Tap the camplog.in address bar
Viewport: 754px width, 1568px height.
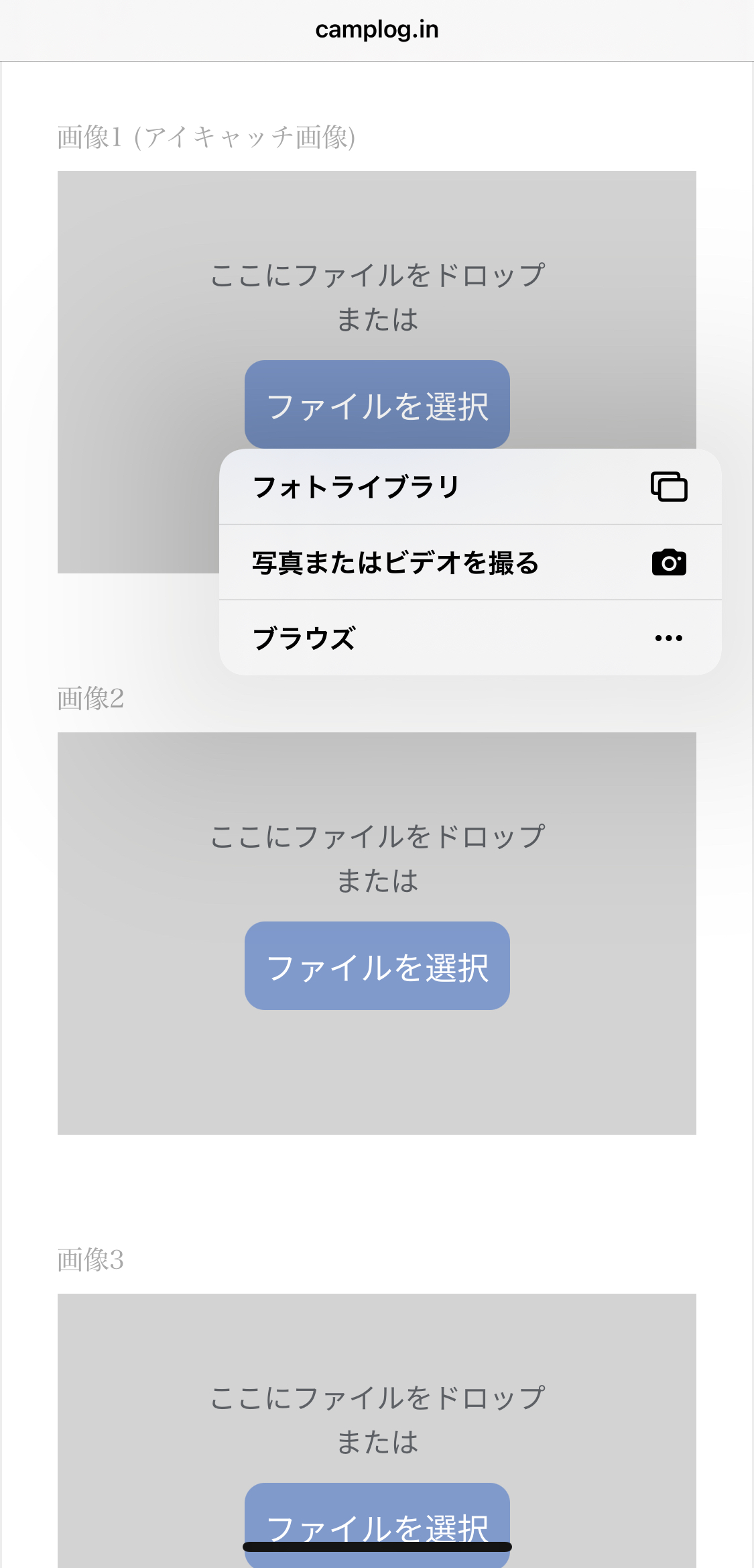377,28
